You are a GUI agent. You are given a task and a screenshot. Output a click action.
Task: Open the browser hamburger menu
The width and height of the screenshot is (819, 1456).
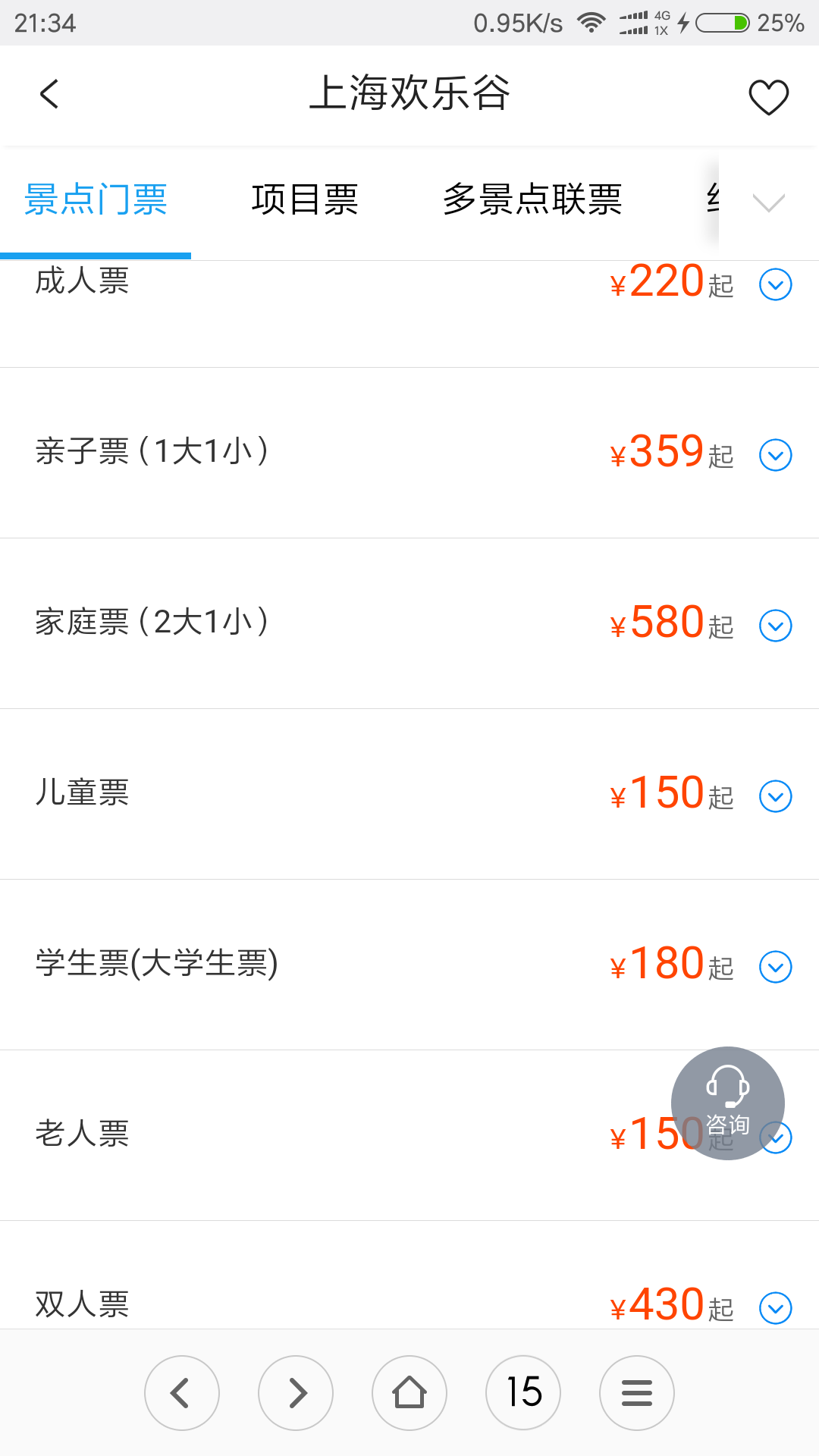click(x=637, y=1393)
